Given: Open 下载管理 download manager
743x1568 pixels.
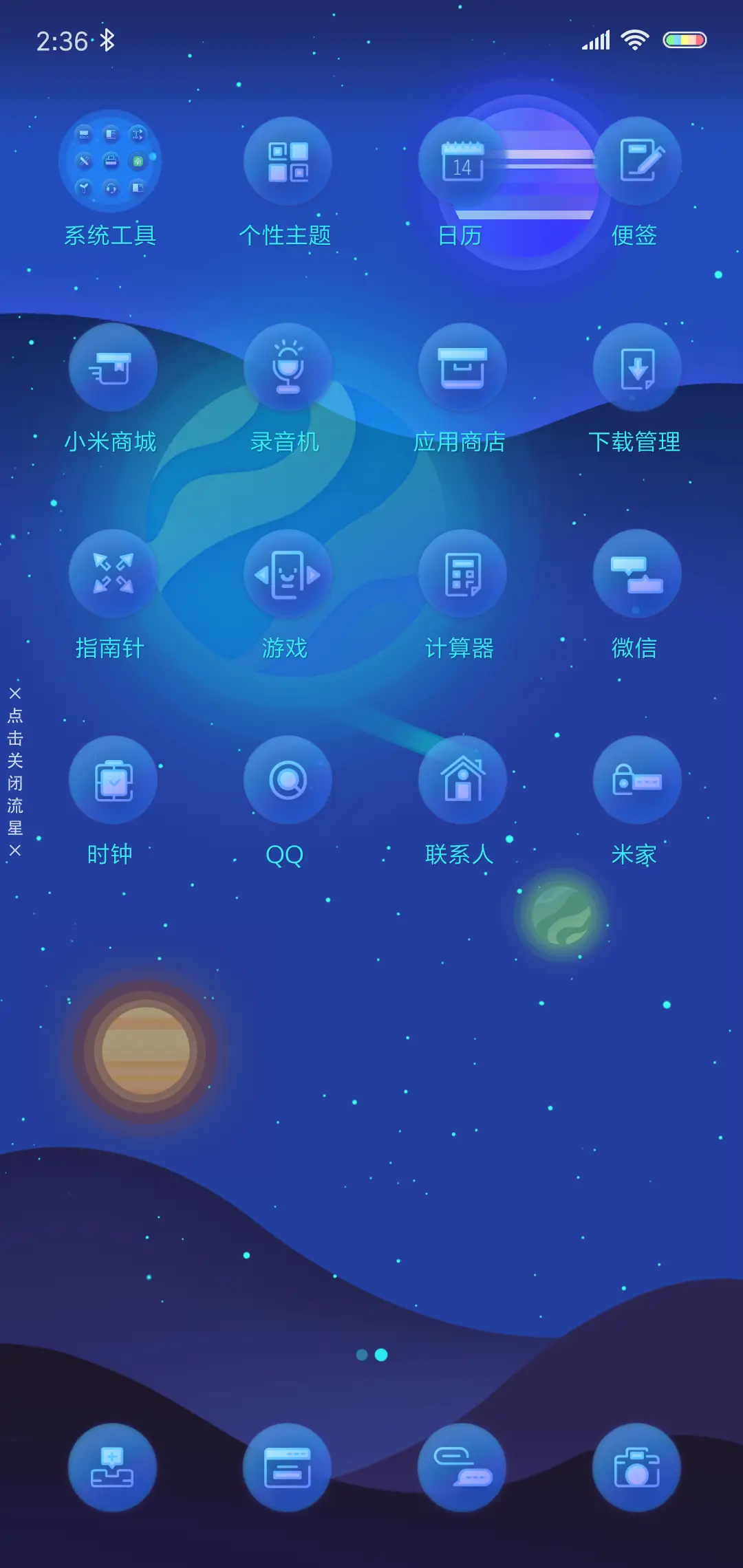Looking at the screenshot, I should coord(637,367).
